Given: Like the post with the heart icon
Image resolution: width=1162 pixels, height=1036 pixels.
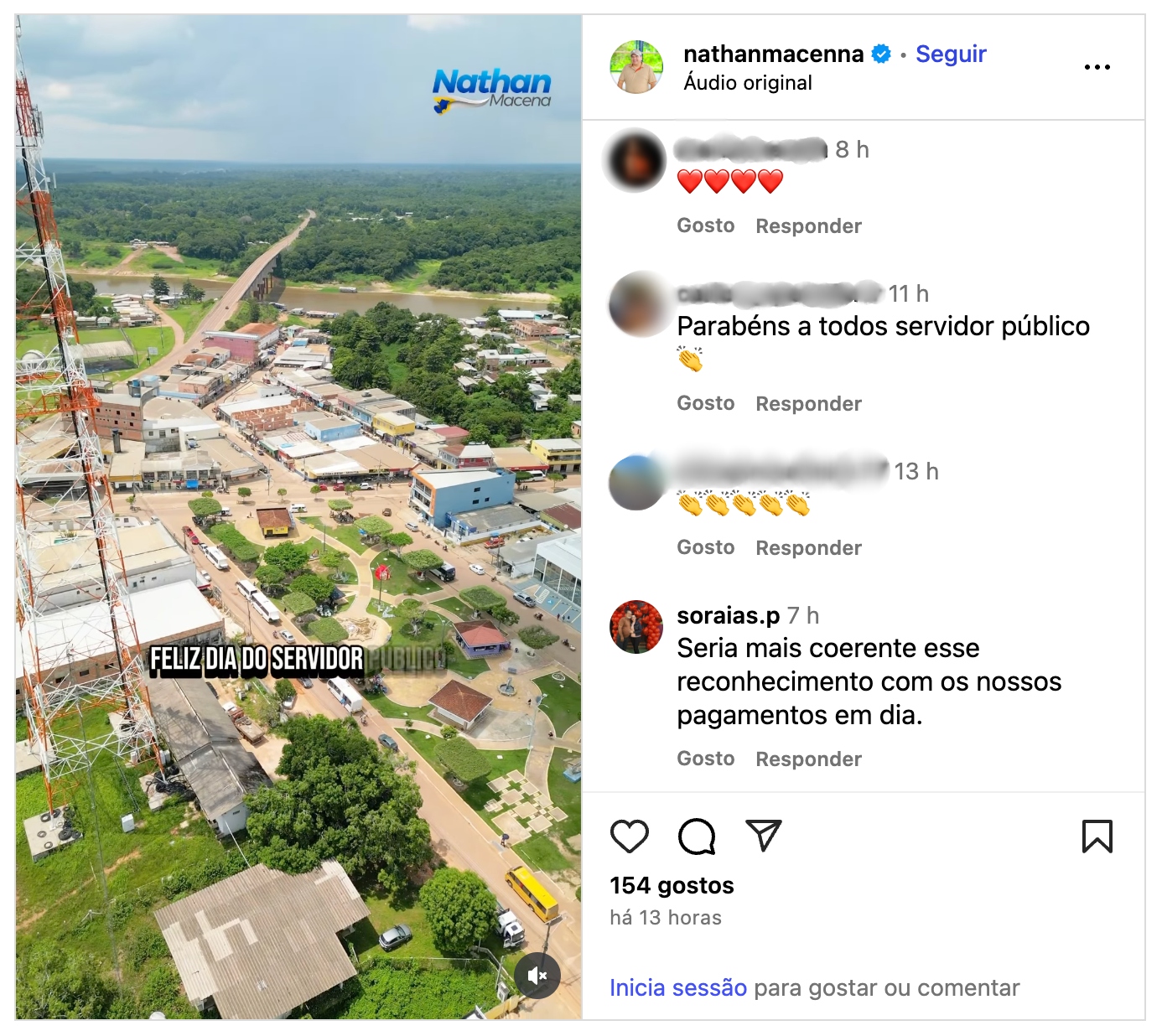Looking at the screenshot, I should coord(630,836).
